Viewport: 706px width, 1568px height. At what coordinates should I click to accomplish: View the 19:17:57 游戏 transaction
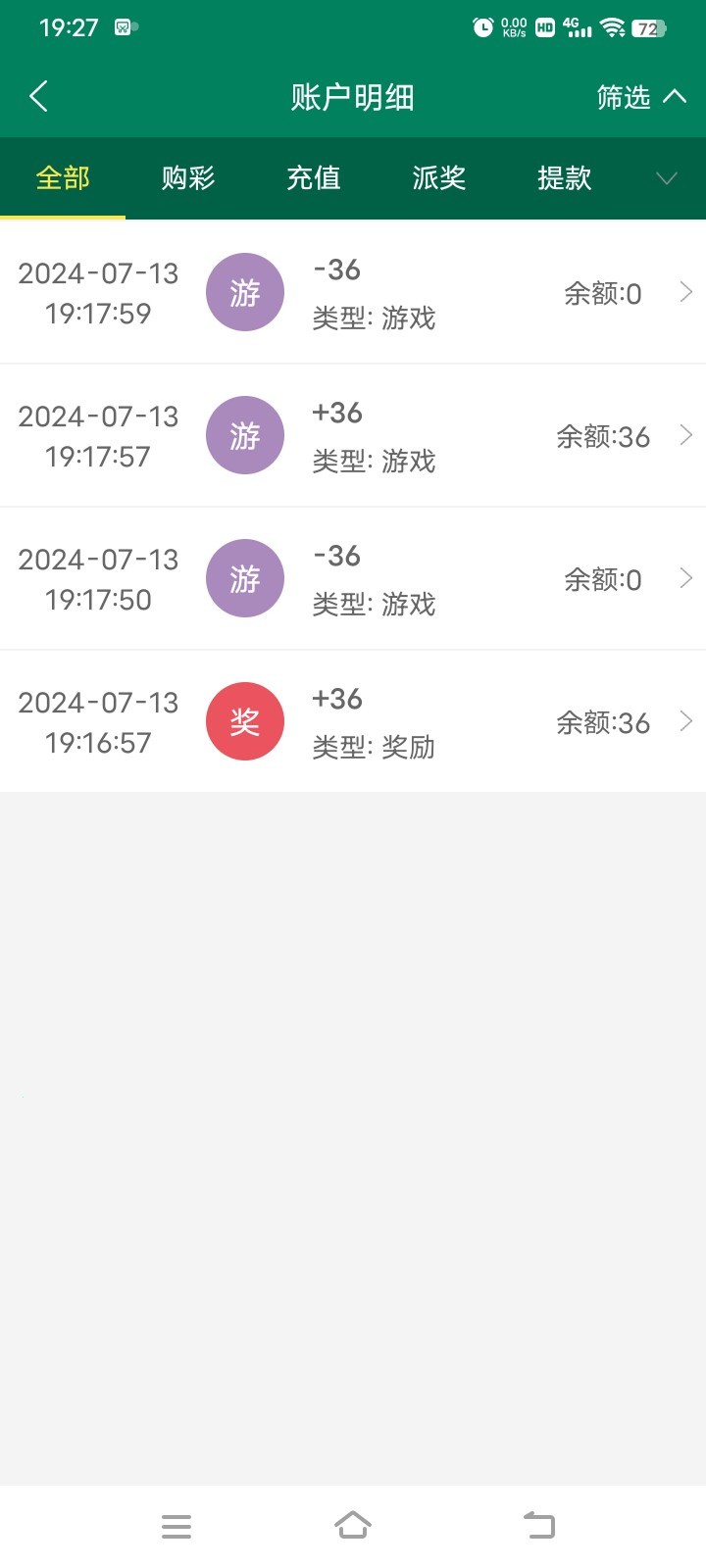point(353,435)
